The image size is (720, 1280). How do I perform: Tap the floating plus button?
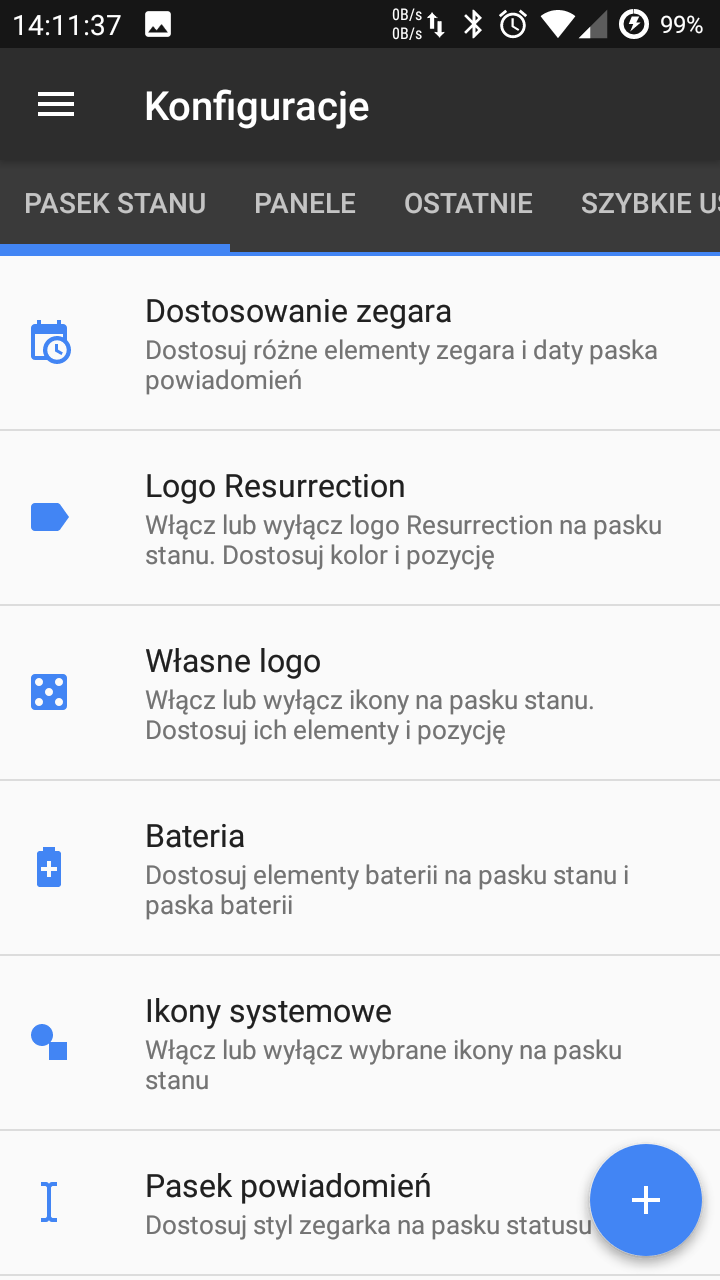[645, 1200]
